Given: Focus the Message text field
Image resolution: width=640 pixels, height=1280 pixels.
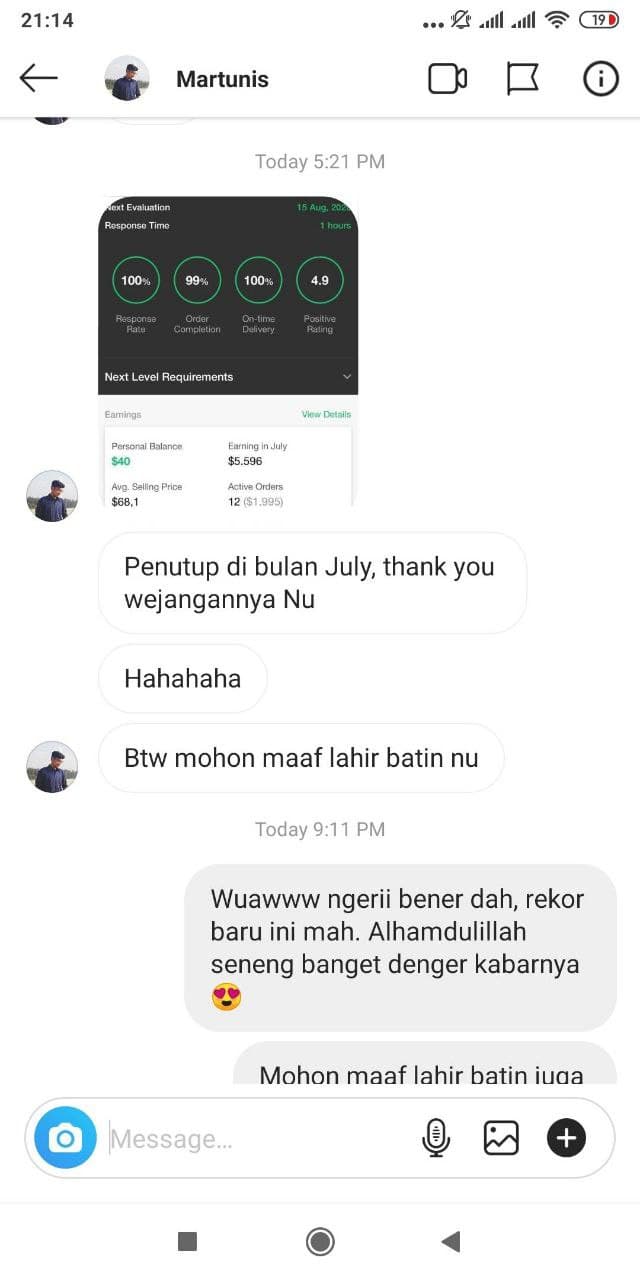Looking at the screenshot, I should (250, 1138).
